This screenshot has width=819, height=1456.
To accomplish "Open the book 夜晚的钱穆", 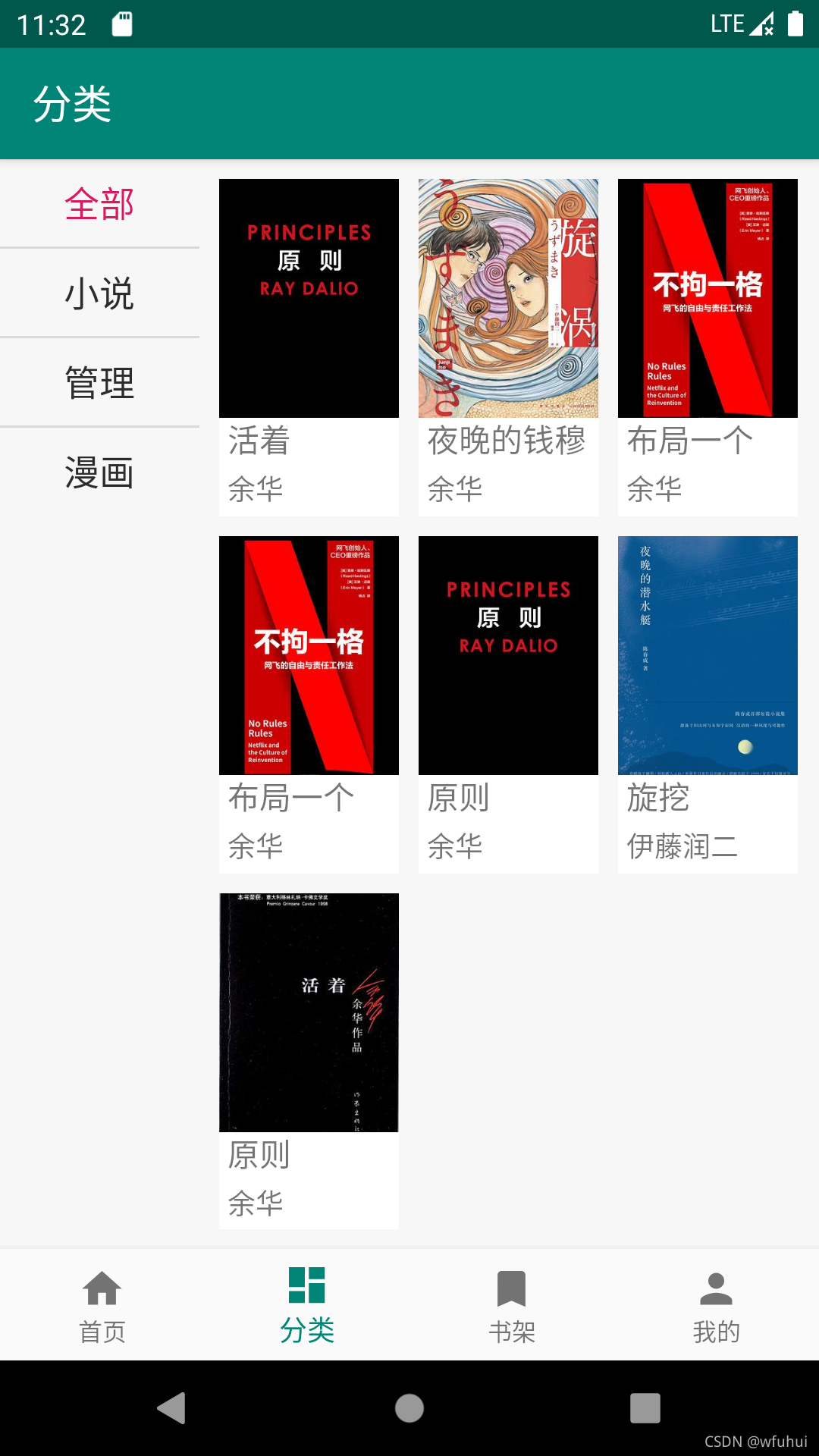I will point(508,347).
